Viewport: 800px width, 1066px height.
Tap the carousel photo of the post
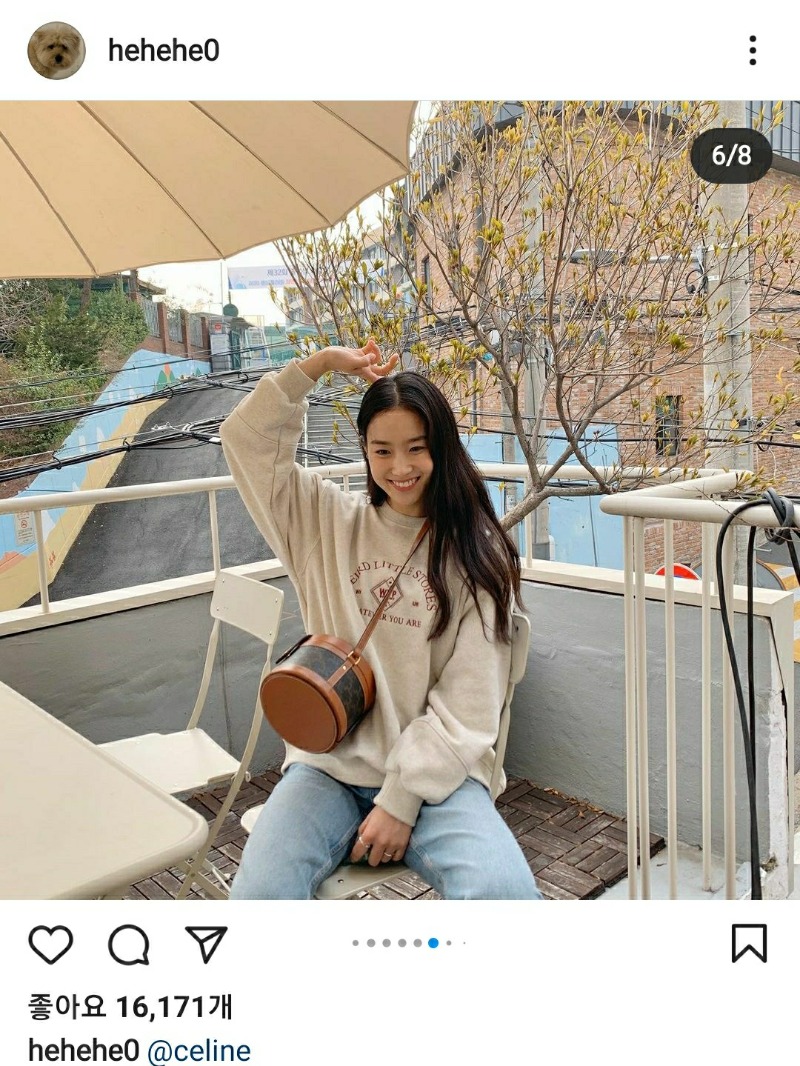(400, 500)
